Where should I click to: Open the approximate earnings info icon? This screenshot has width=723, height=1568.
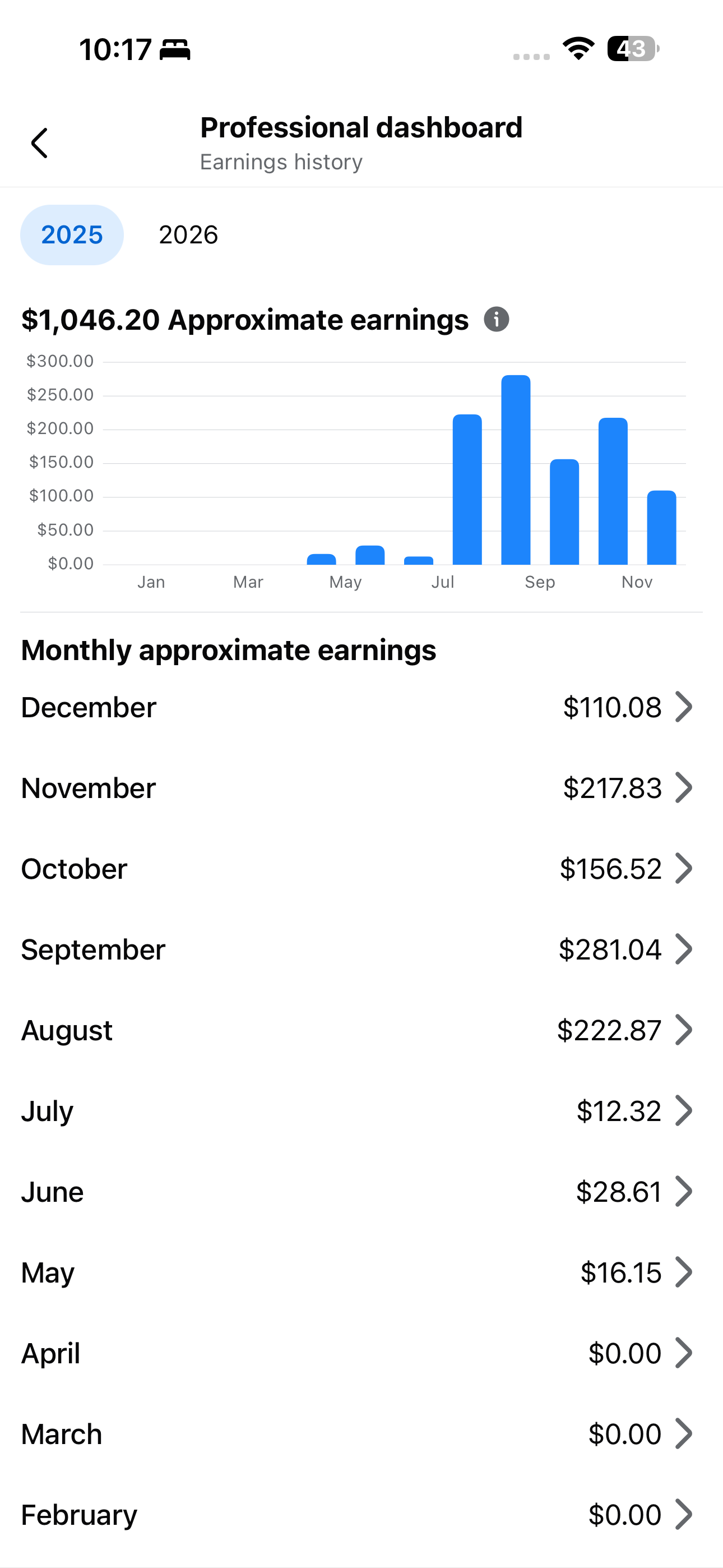tap(496, 320)
